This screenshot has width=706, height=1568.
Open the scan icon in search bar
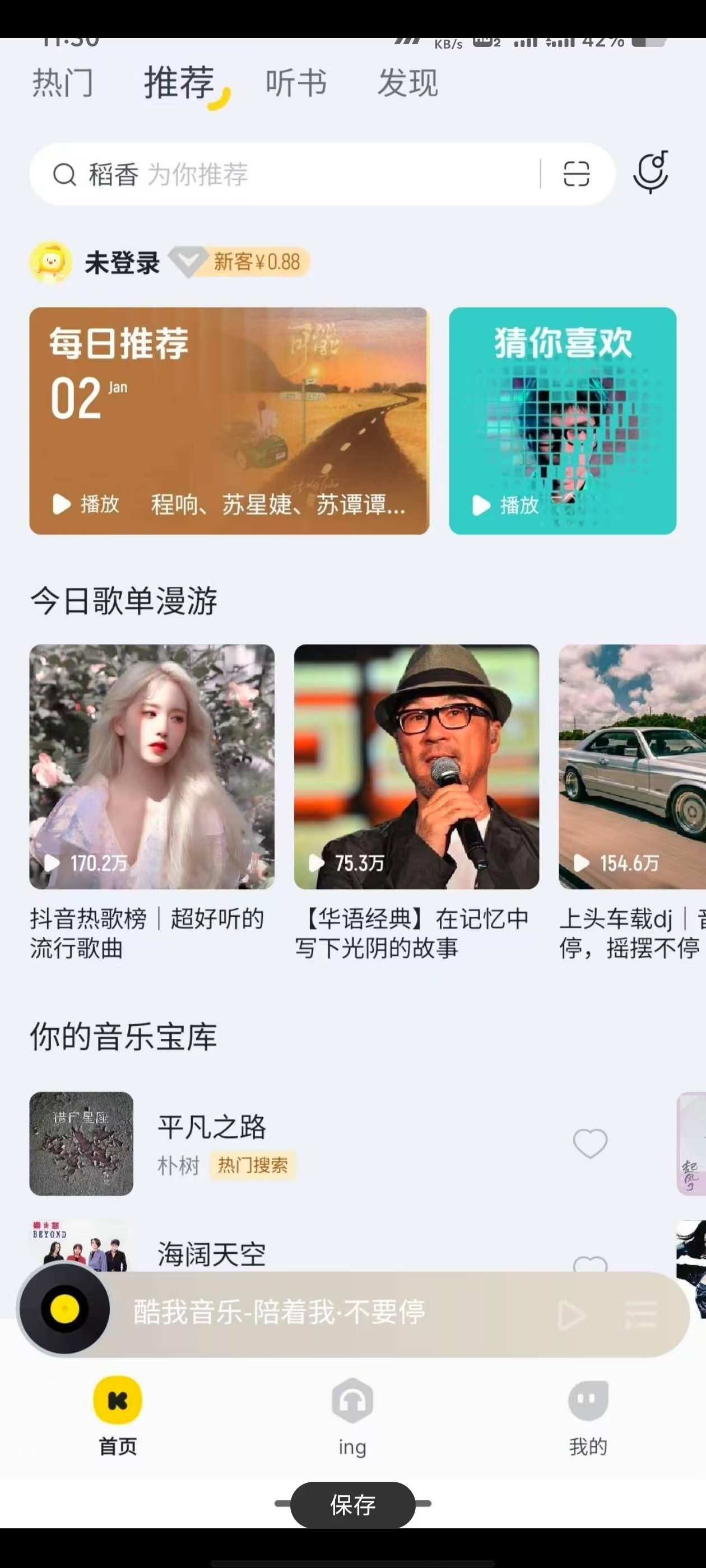click(575, 174)
